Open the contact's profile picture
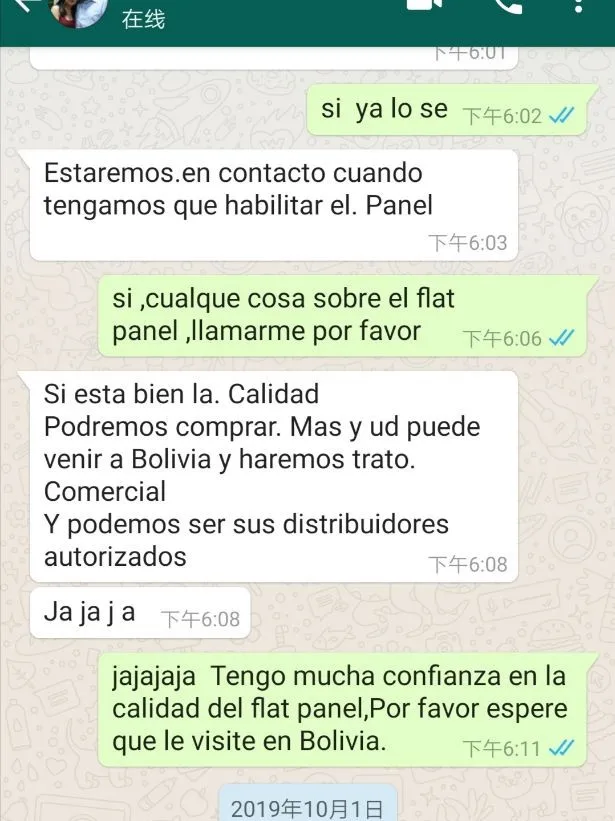This screenshot has width=615, height=821. (x=79, y=10)
